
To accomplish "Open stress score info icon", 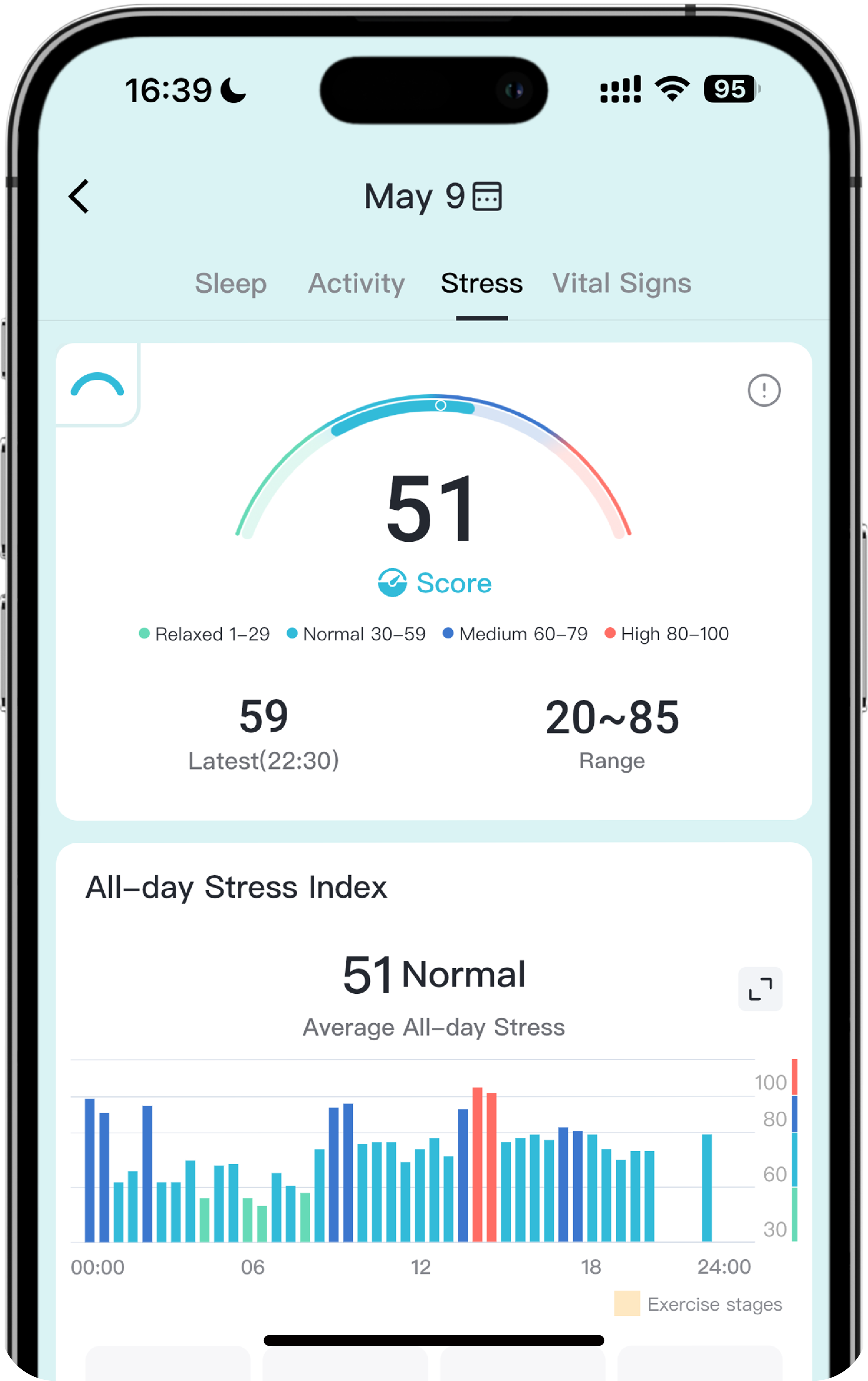I will tap(764, 391).
